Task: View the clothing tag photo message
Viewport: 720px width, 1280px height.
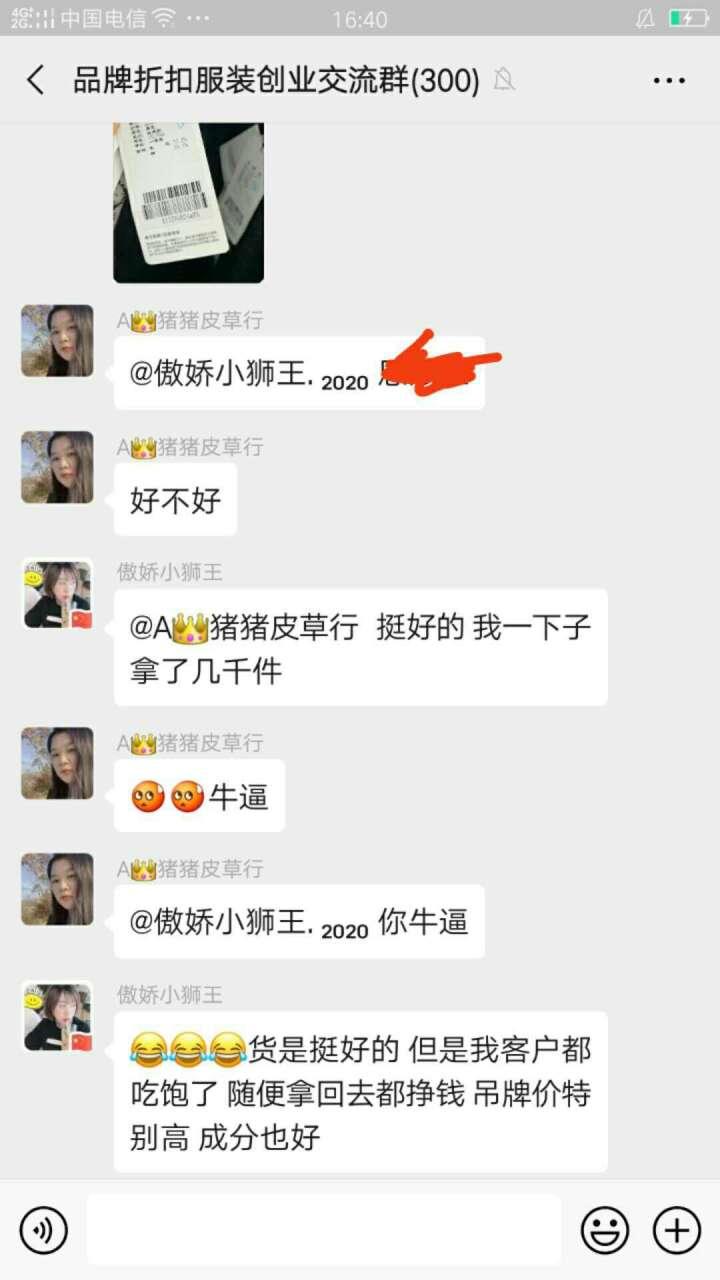Action: (x=188, y=200)
